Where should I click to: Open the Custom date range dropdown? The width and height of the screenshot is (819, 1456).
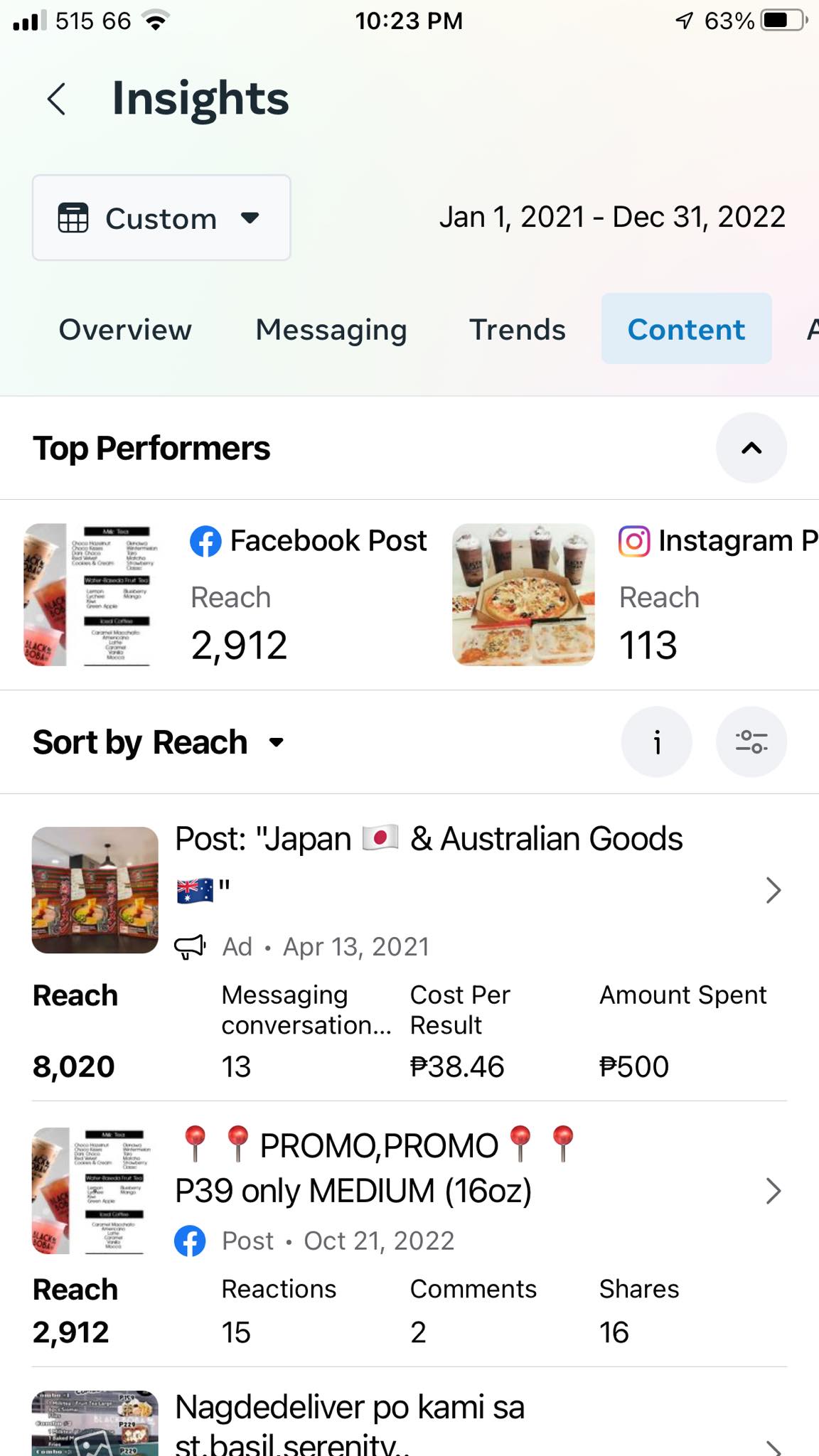tap(161, 218)
